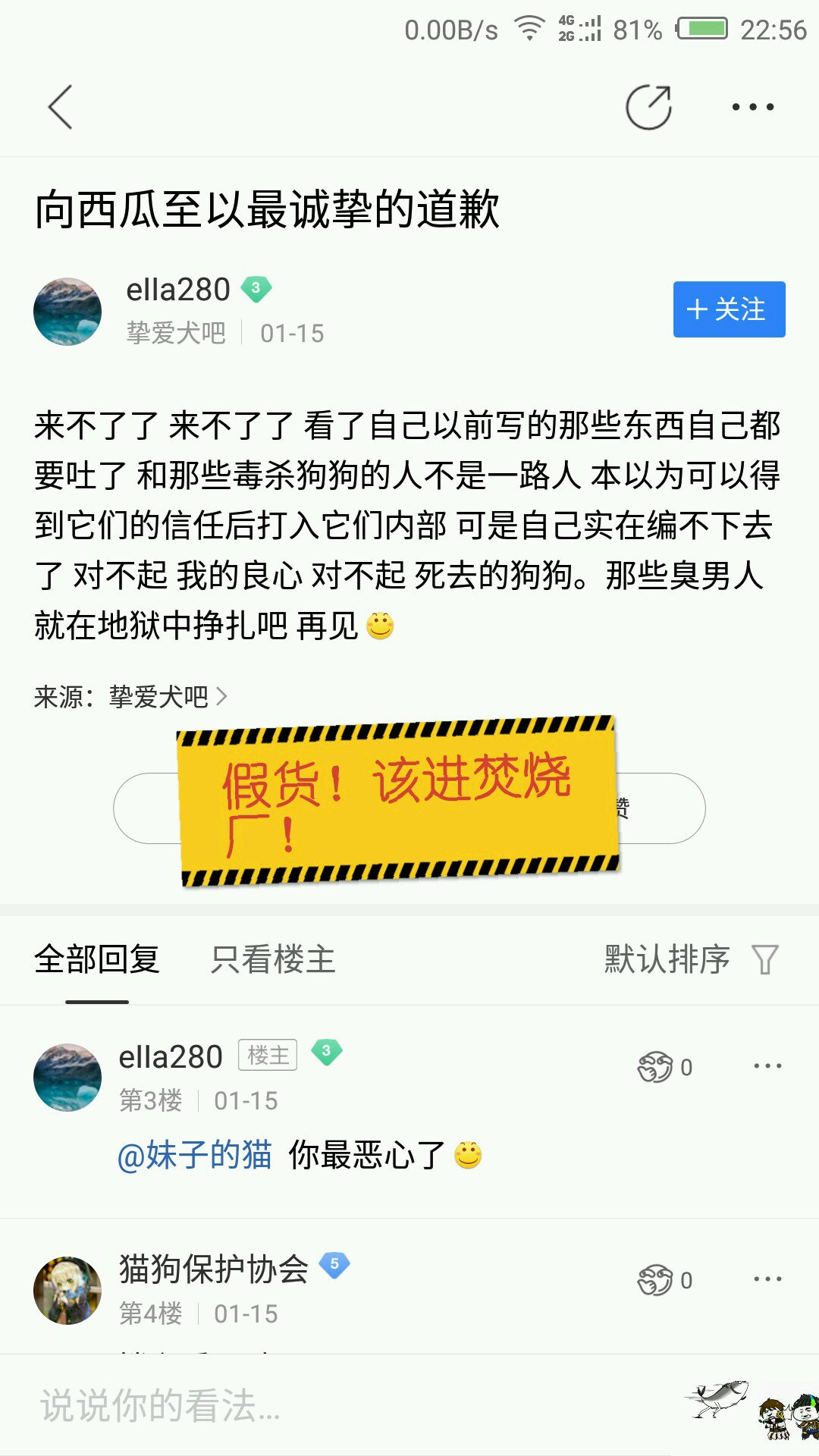Like 猫狗保护协会's reply on 第4楼
This screenshot has width=819, height=1456.
click(x=664, y=1280)
